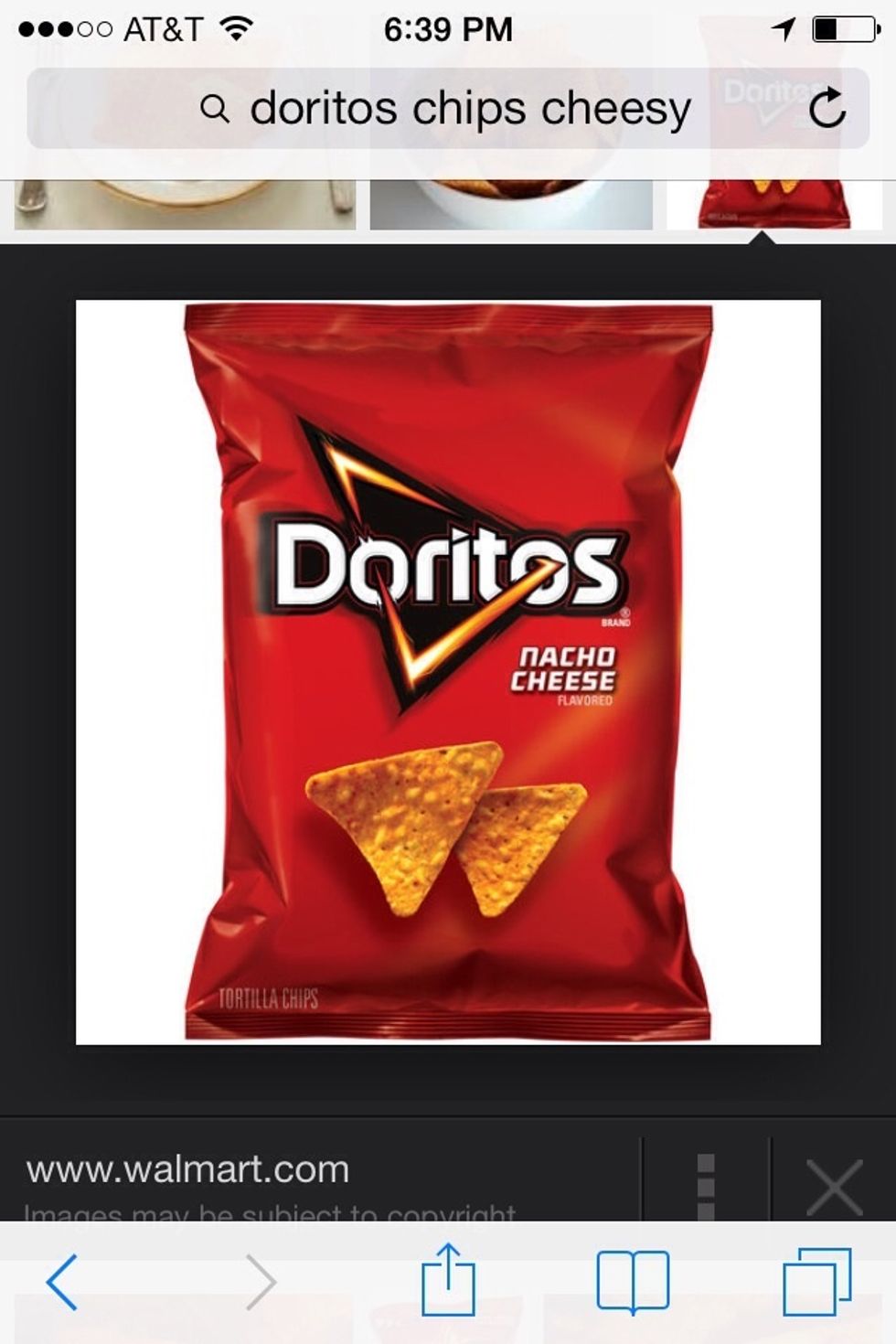Go back to previous page
Viewport: 896px width, 1344px height.
point(62,1282)
